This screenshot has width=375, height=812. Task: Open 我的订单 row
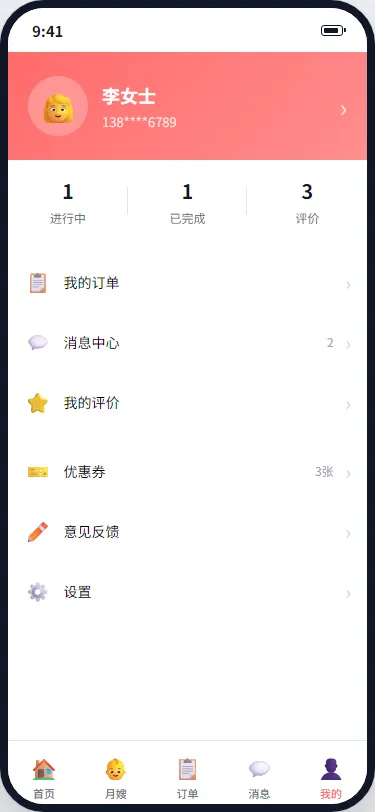(188, 283)
